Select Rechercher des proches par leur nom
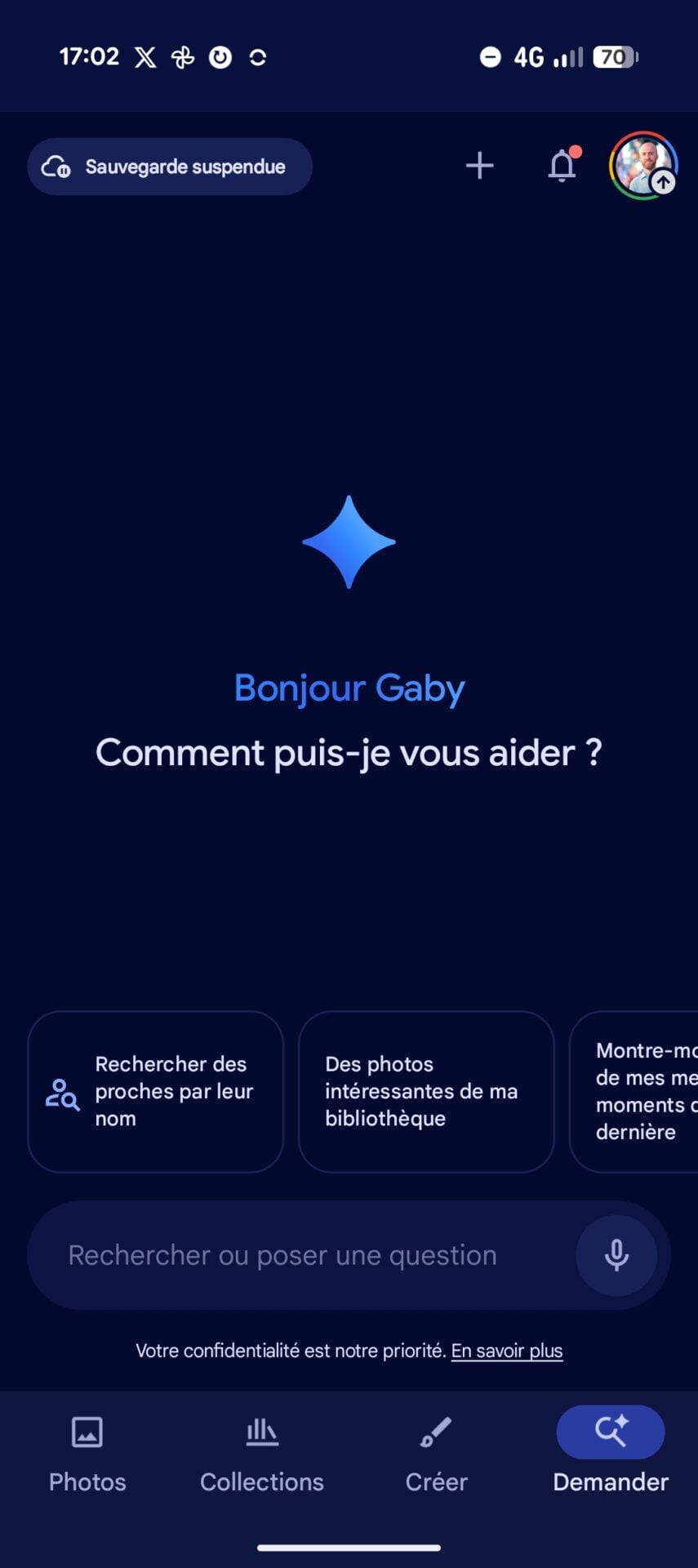This screenshot has height=1568, width=698. coord(155,1091)
